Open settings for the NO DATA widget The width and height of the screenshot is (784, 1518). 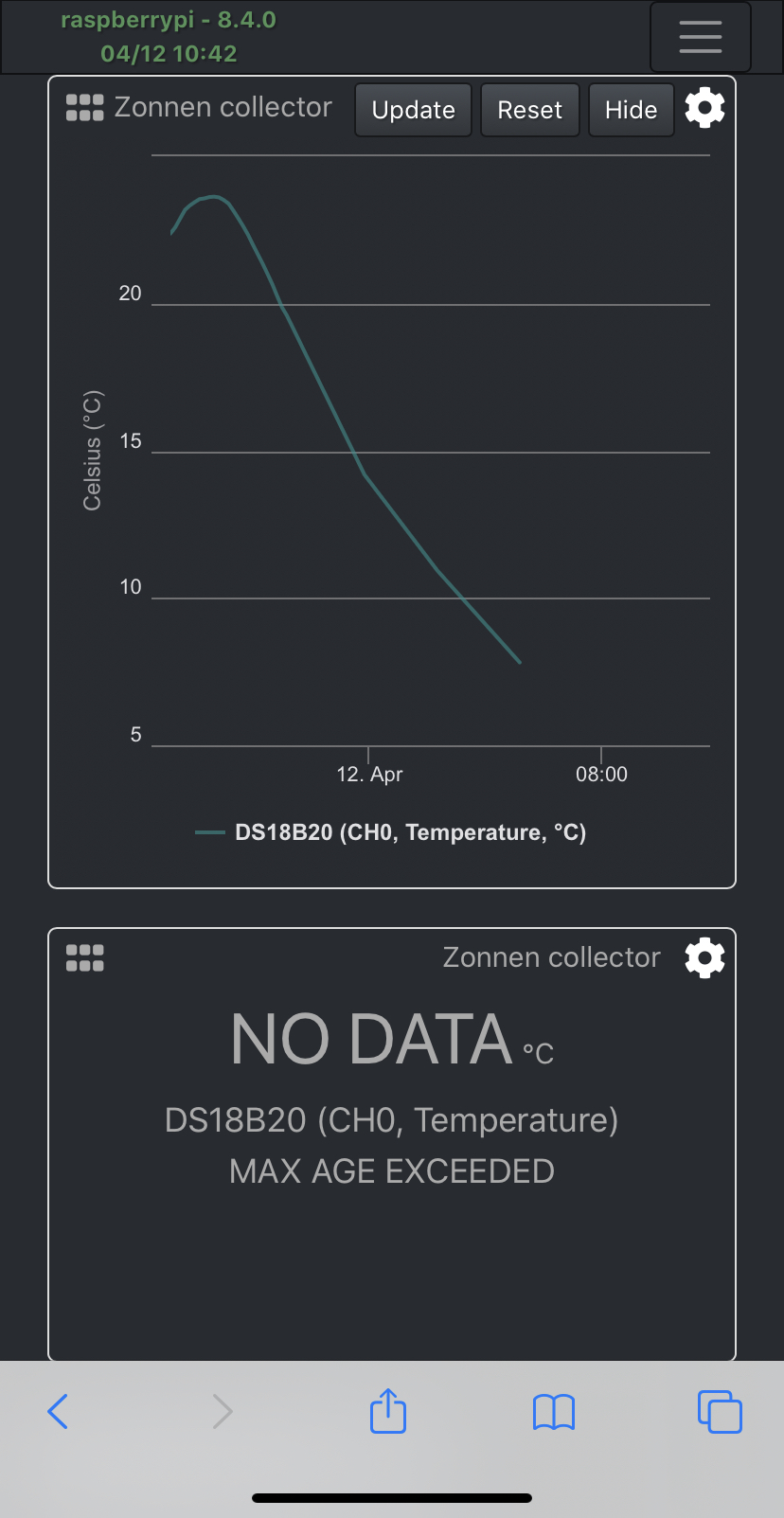point(704,957)
